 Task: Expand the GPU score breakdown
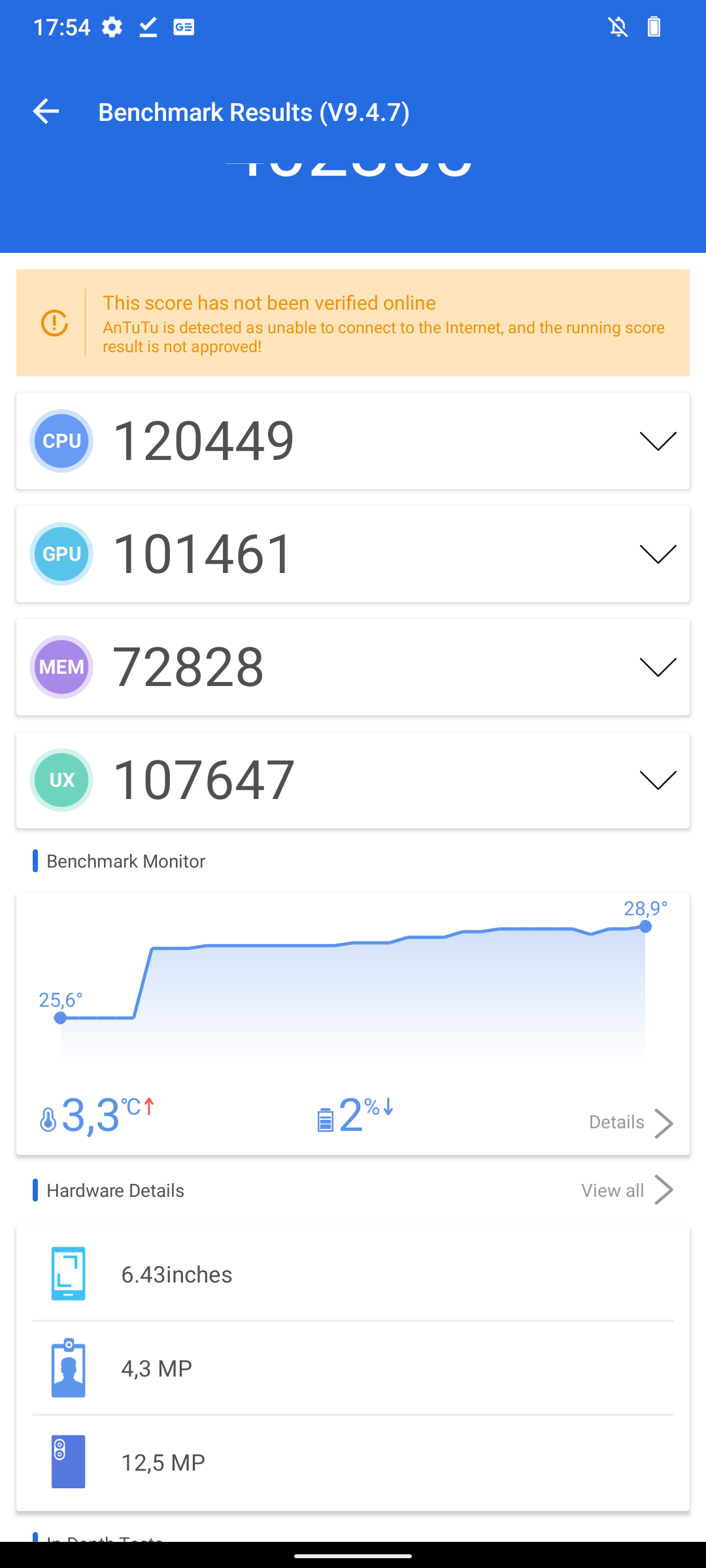pyautogui.click(x=657, y=554)
